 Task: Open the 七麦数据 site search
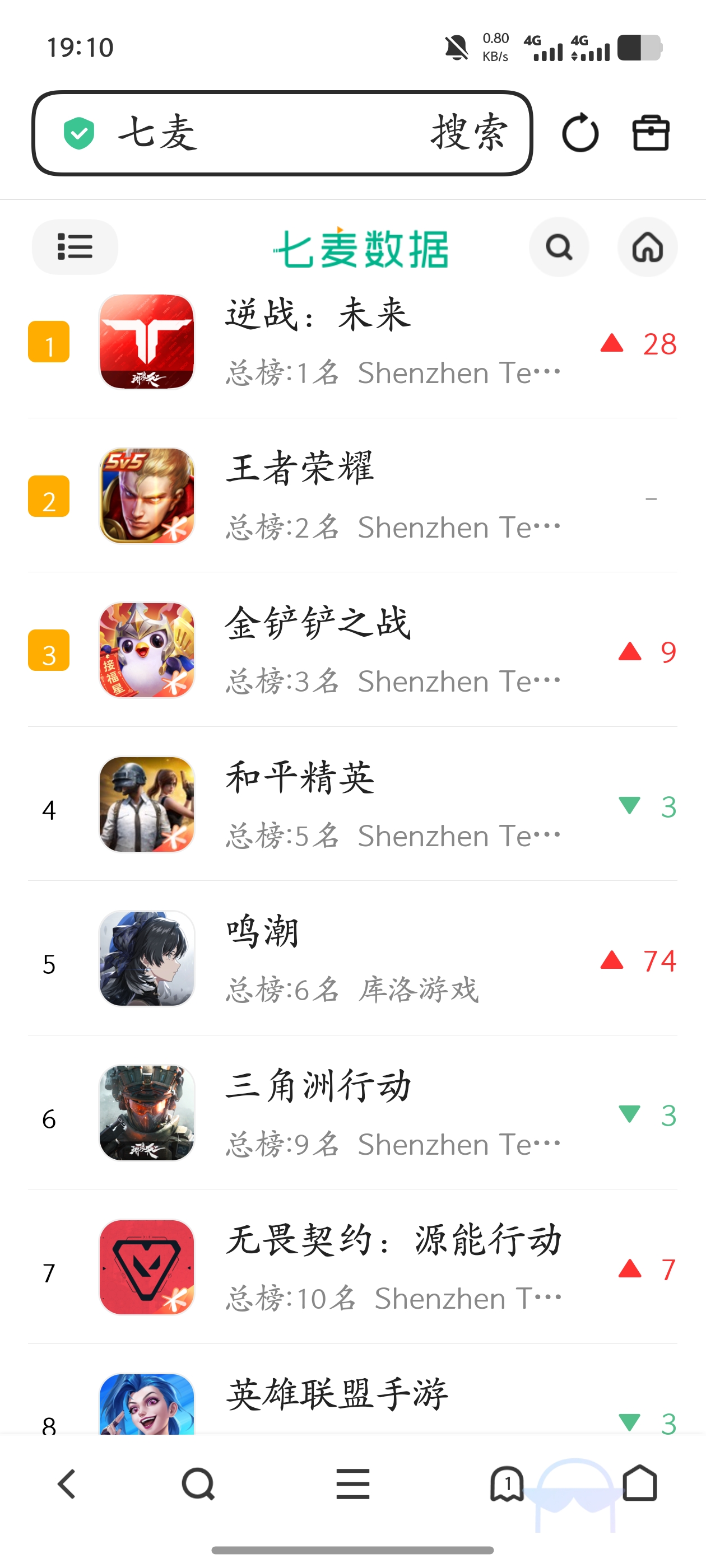(558, 247)
